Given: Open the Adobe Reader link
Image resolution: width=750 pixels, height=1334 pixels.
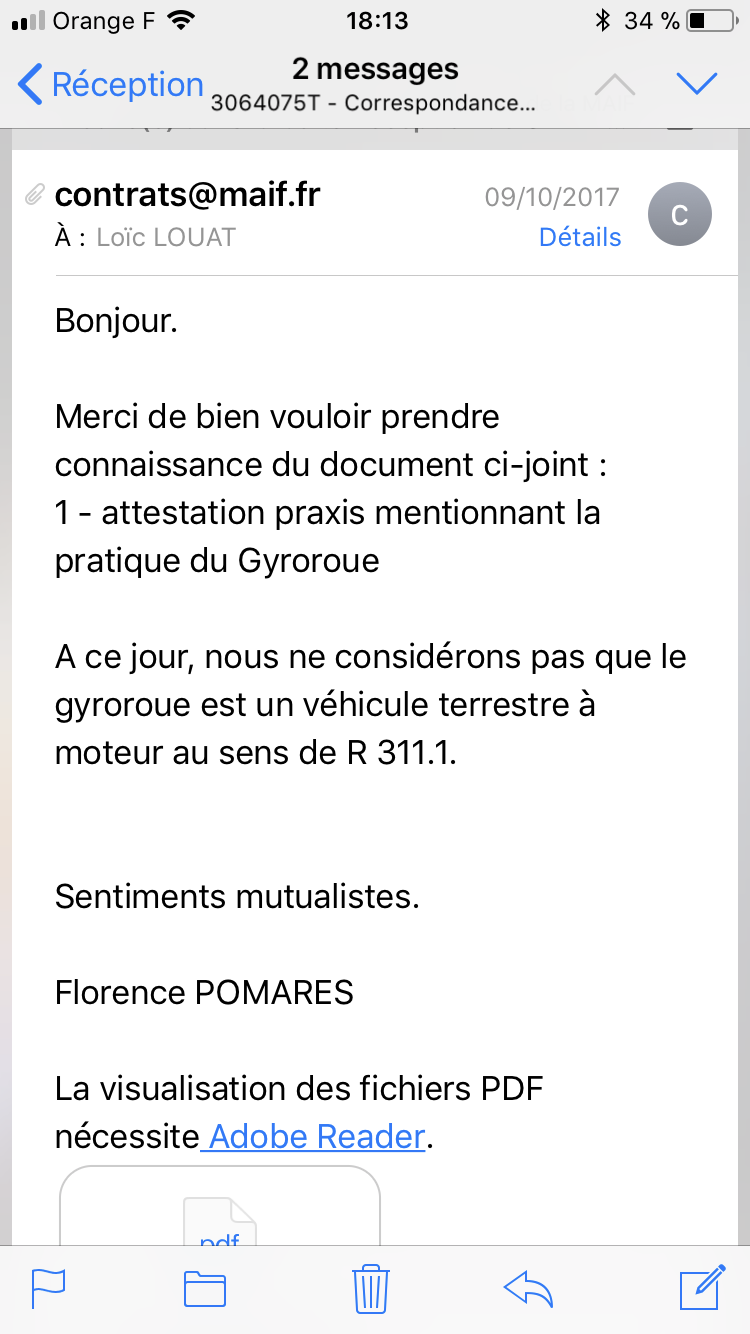Looking at the screenshot, I should [316, 1137].
